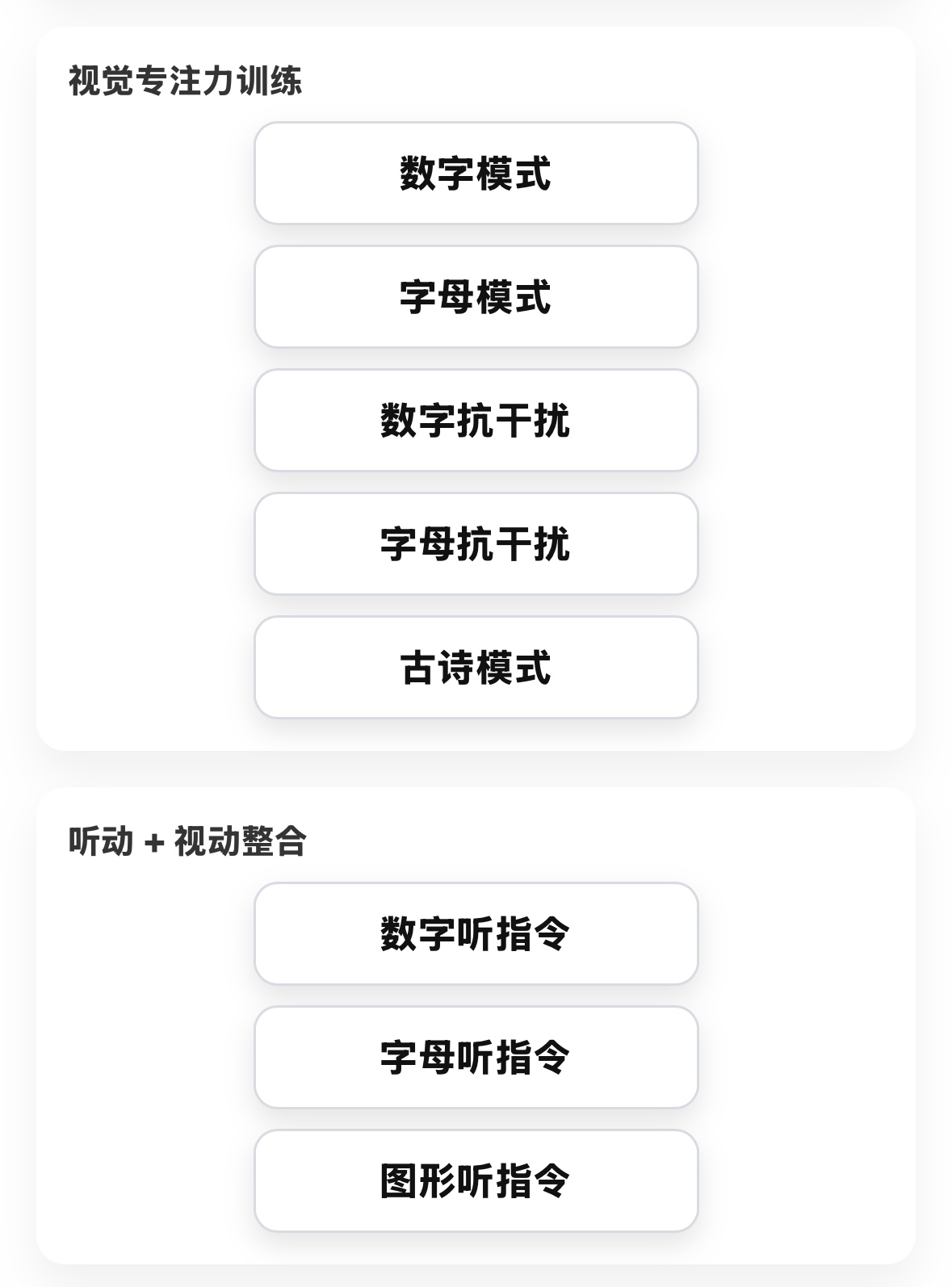This screenshot has height=1287, width=952.
Task: Open the letter listening-command exercise
Action: (x=476, y=1056)
